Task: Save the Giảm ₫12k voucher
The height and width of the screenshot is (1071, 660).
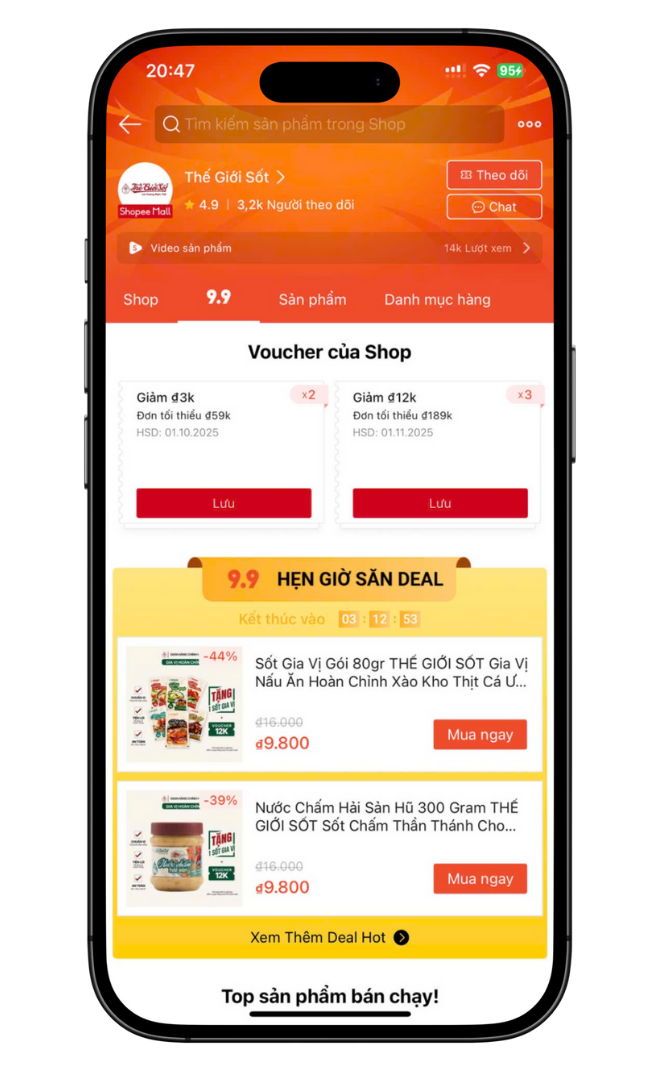Action: (x=440, y=503)
